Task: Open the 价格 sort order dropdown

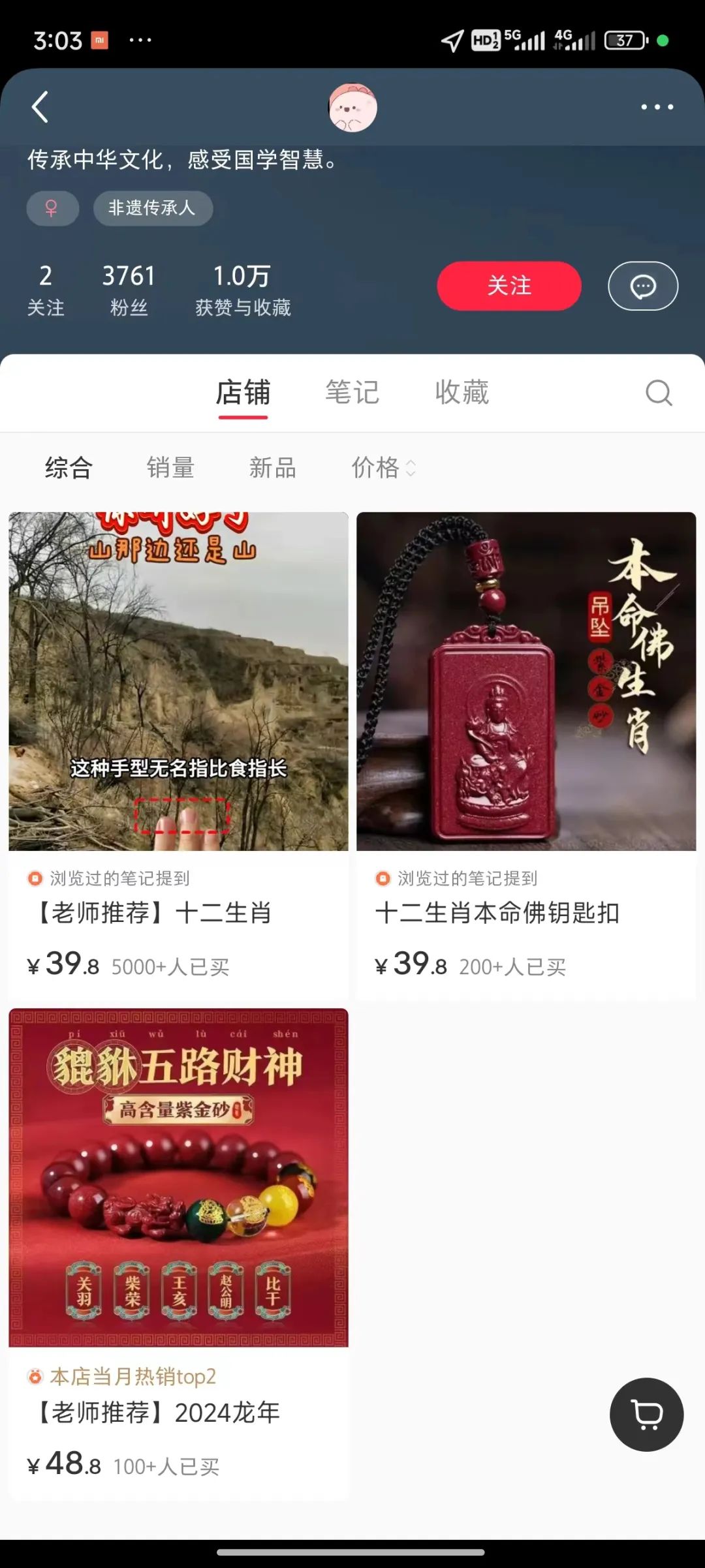Action: coord(384,468)
